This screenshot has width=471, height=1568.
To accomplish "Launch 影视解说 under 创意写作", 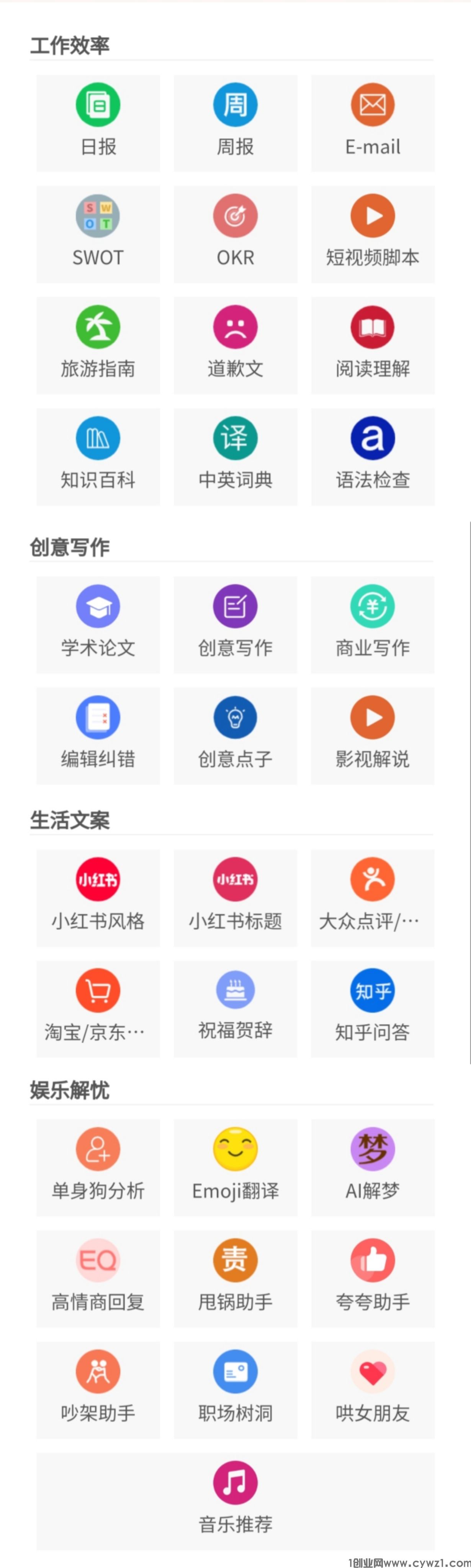I will tap(373, 735).
